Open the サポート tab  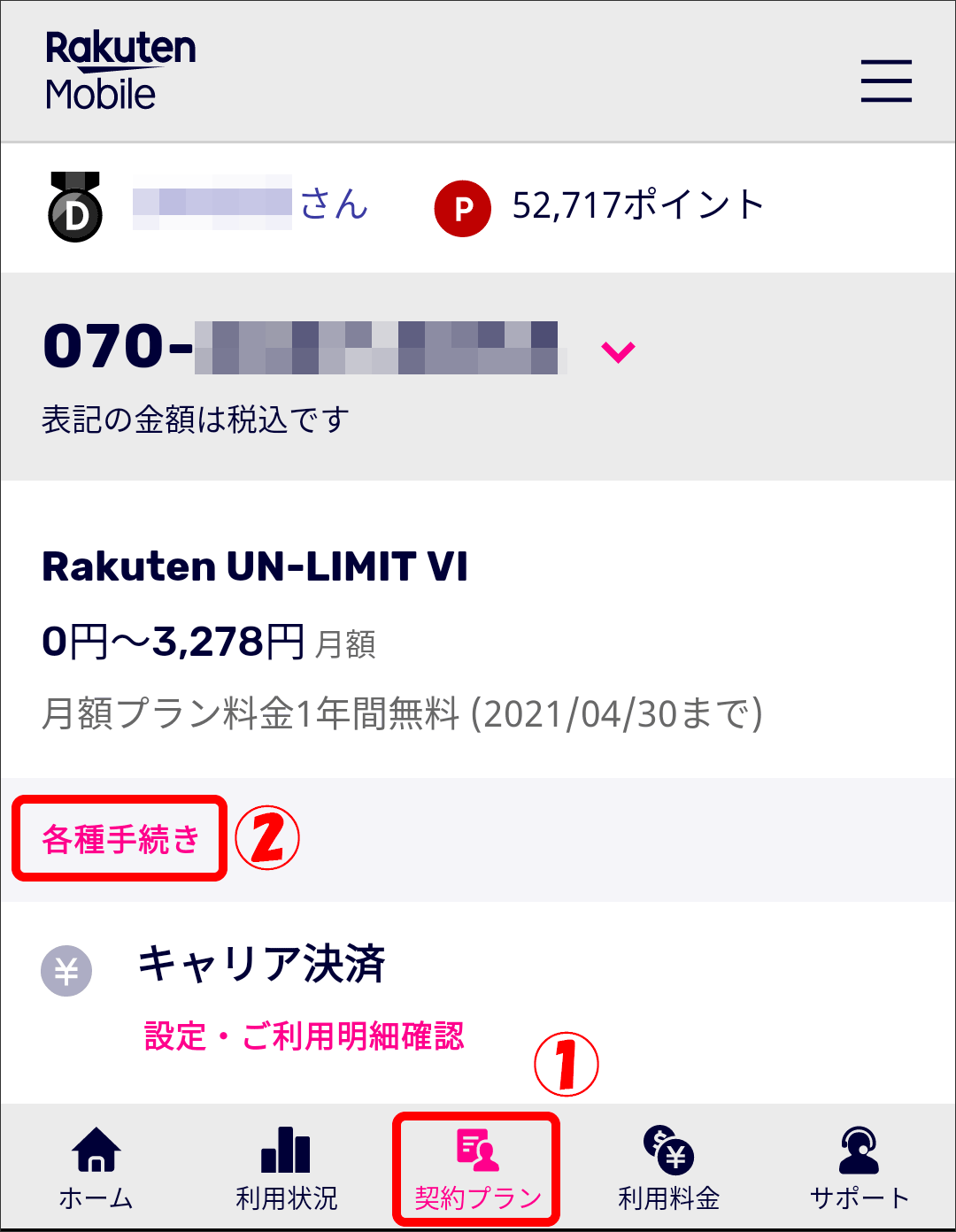[859, 1168]
